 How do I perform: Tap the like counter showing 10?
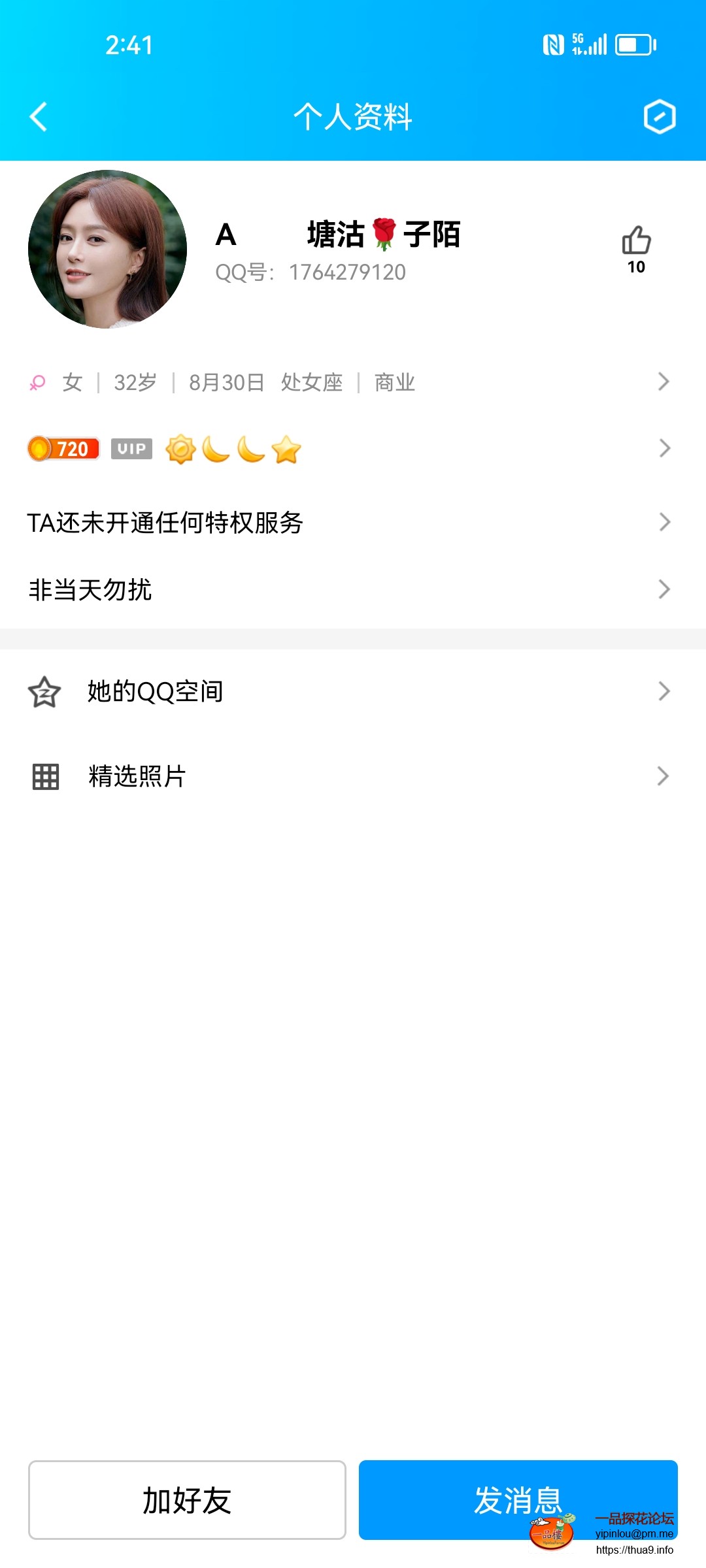coord(636,267)
